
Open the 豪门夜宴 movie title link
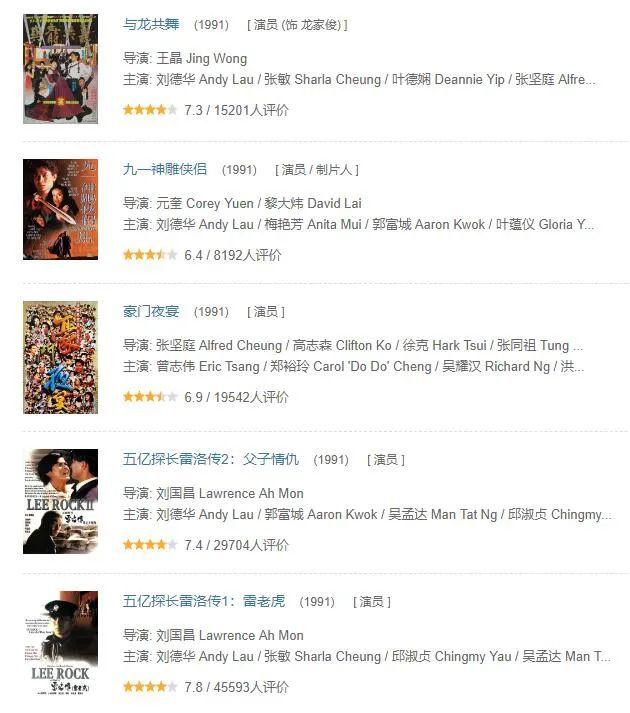(151, 311)
